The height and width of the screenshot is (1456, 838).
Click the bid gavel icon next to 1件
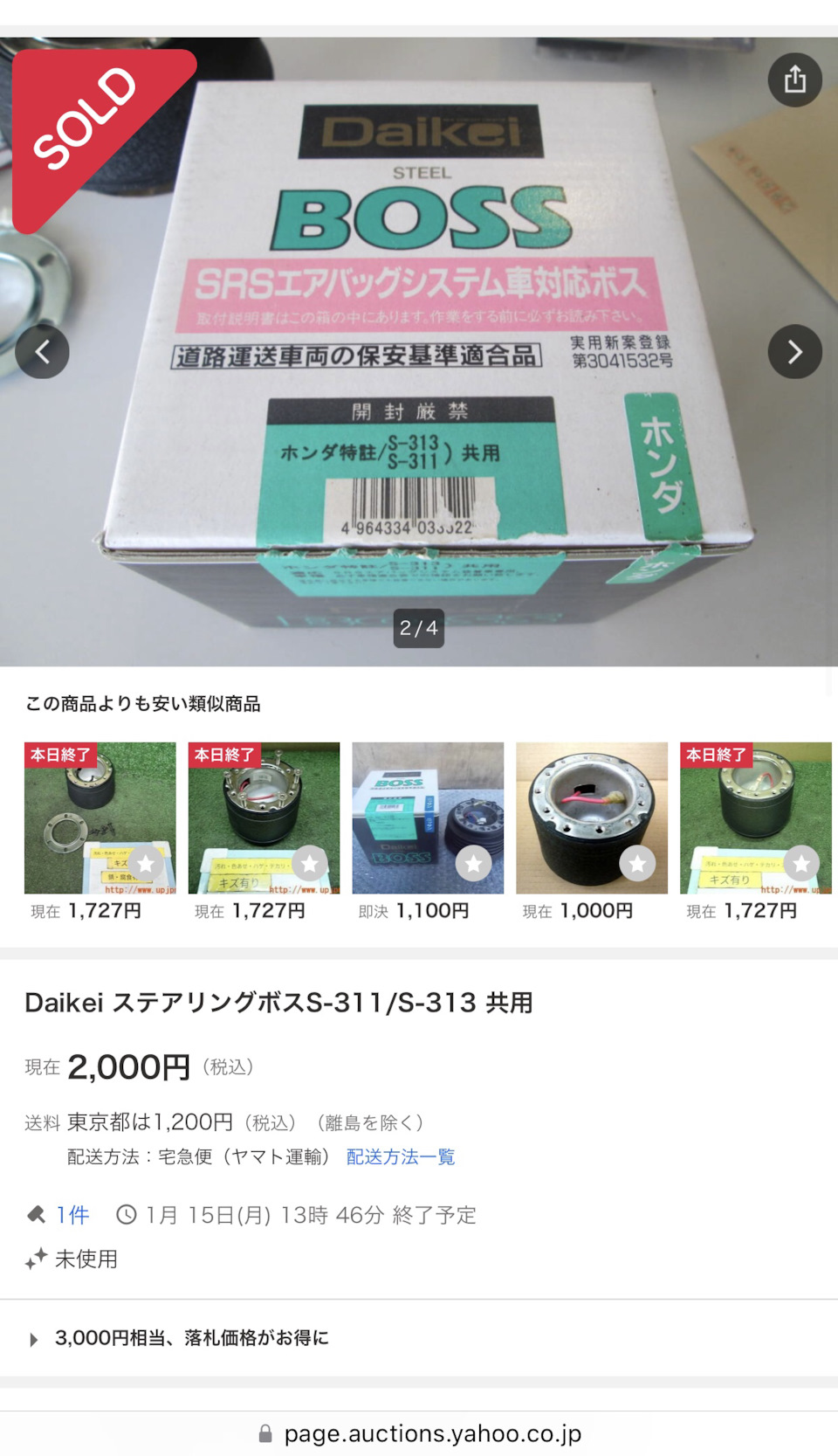35,1214
